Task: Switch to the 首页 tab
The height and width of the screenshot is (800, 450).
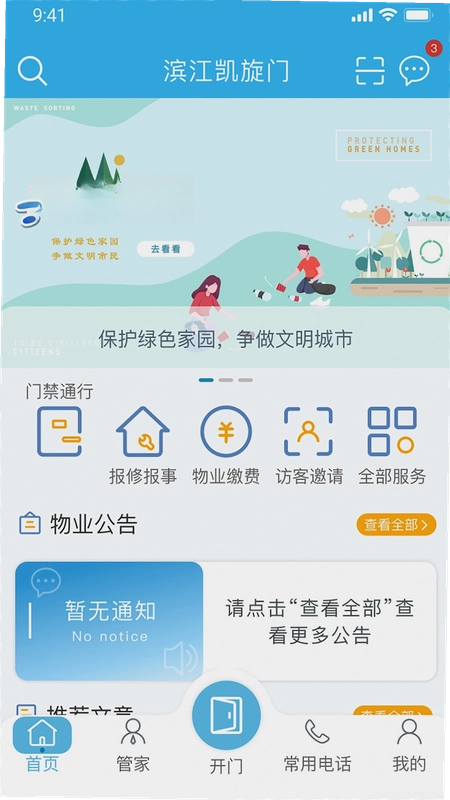Action: [x=42, y=745]
